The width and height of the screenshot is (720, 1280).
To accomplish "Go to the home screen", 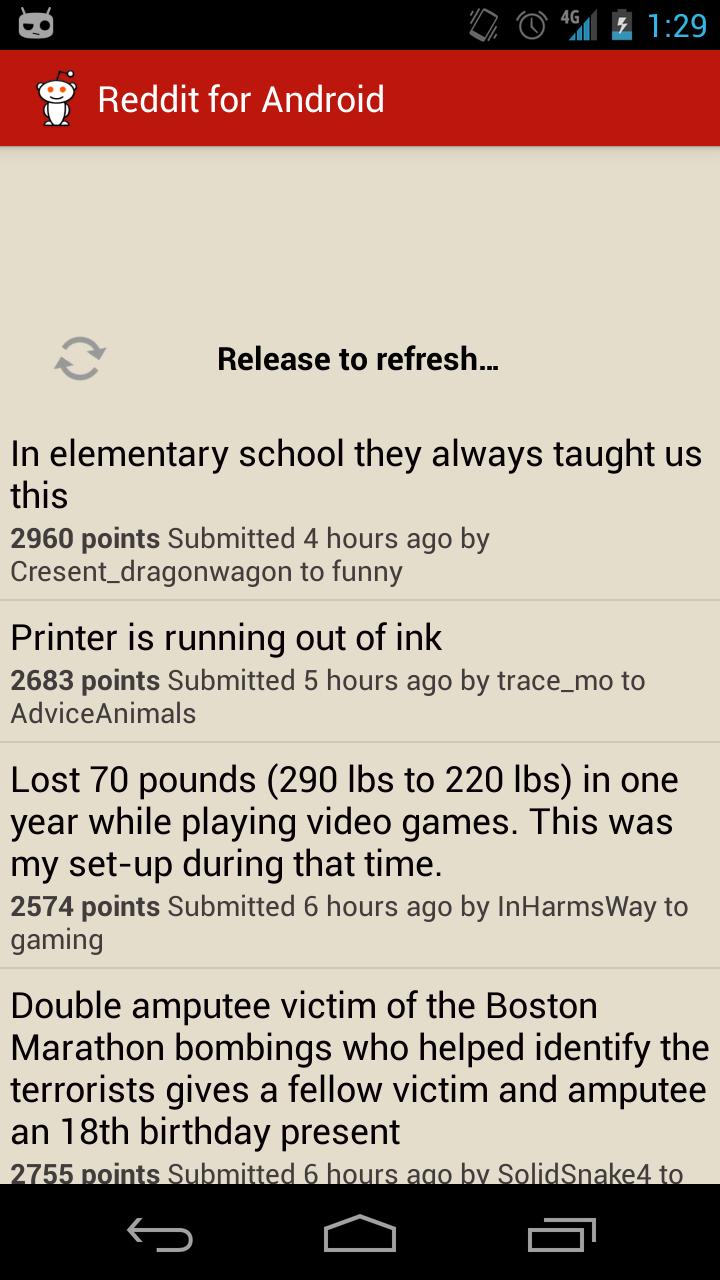I will (360, 1236).
